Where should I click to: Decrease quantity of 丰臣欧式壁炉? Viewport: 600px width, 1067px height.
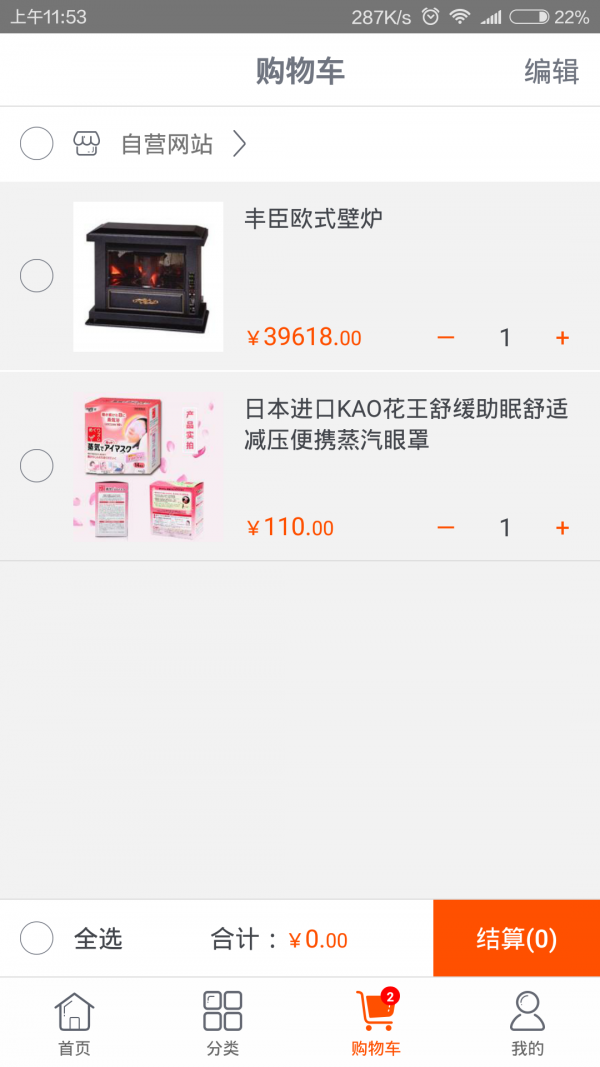[446, 338]
